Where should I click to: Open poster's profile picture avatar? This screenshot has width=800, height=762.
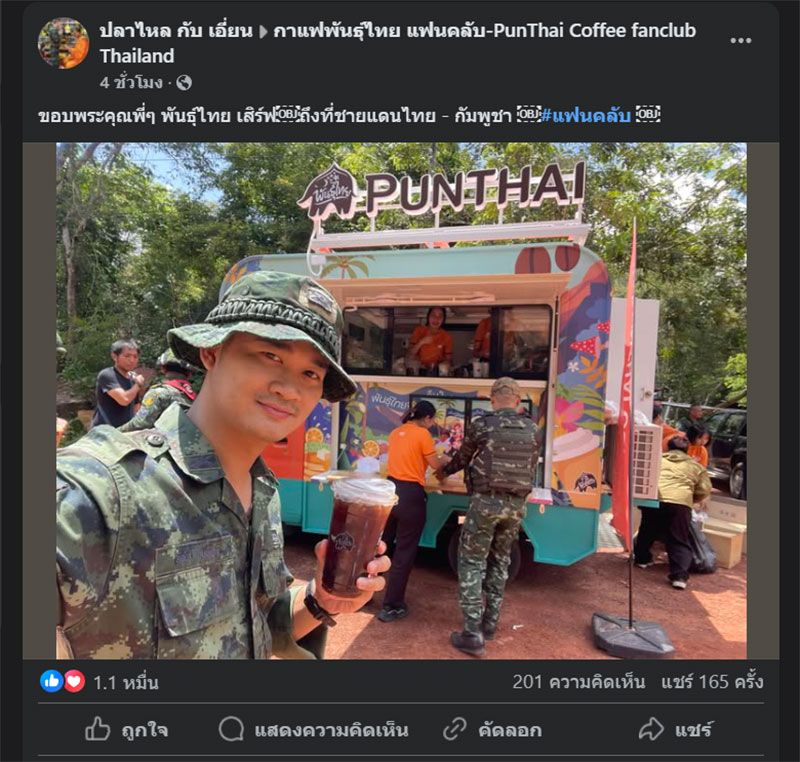[63, 43]
